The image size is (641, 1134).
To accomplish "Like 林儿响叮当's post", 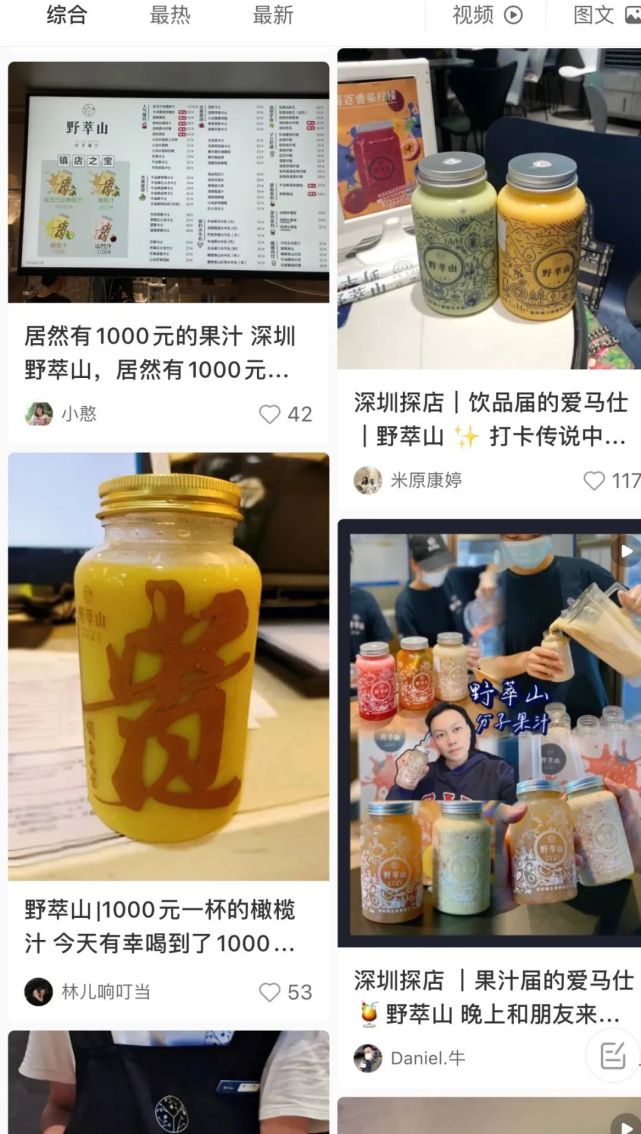I will pyautogui.click(x=285, y=992).
